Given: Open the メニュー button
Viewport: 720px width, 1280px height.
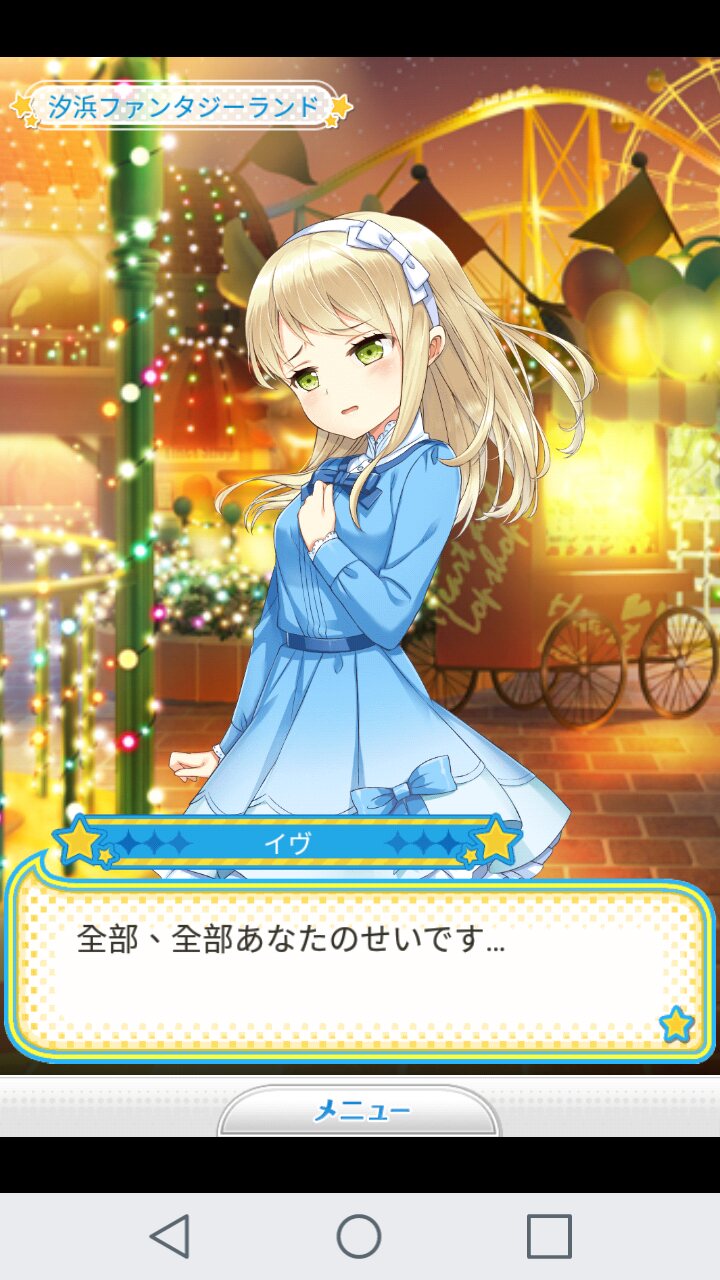Looking at the screenshot, I should click(359, 1111).
